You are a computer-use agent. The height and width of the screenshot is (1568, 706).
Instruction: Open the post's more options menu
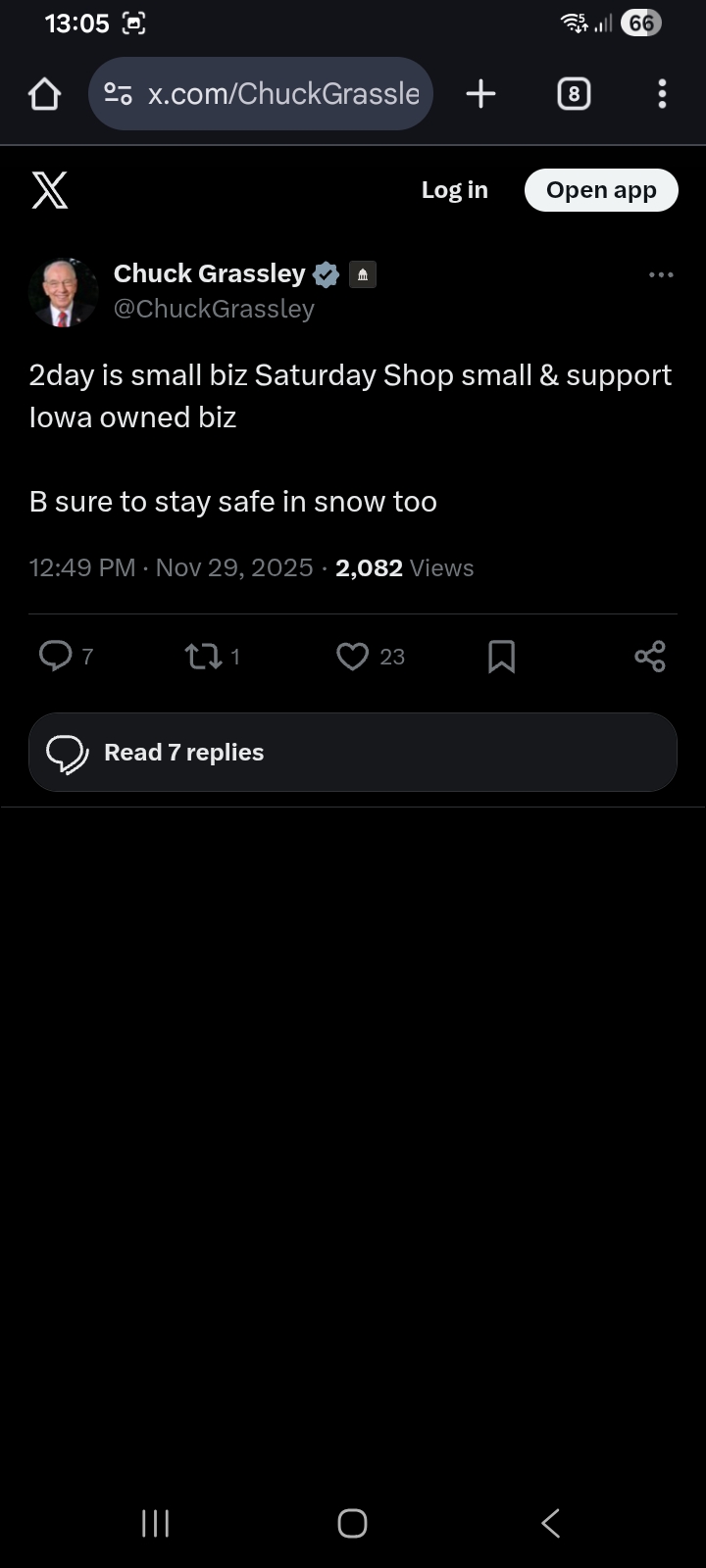tap(661, 275)
